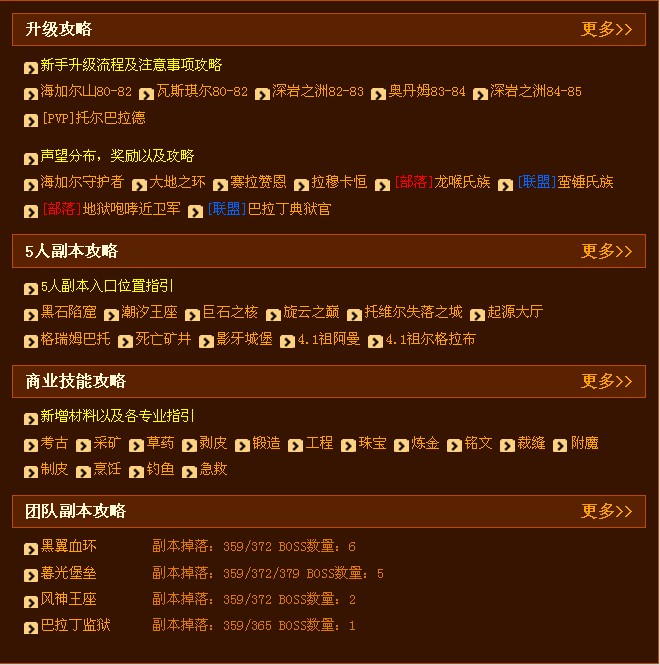The image size is (660, 665).
Task: Open 海加尔山80-82 leveling guide
Action: click(86, 92)
